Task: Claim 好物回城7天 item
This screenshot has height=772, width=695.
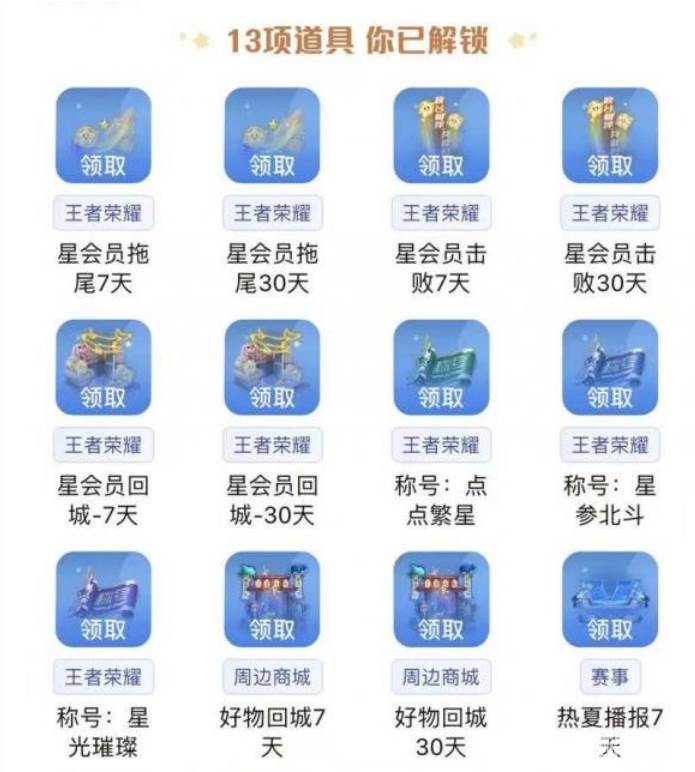Action: 272,627
